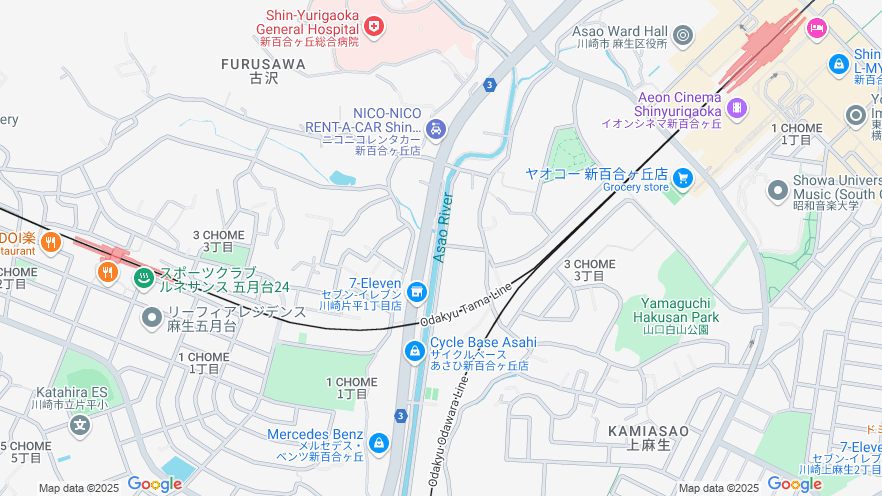Select the Refia Residence Asao Satsukidai pin
This screenshot has height=496, width=882.
coord(152,318)
